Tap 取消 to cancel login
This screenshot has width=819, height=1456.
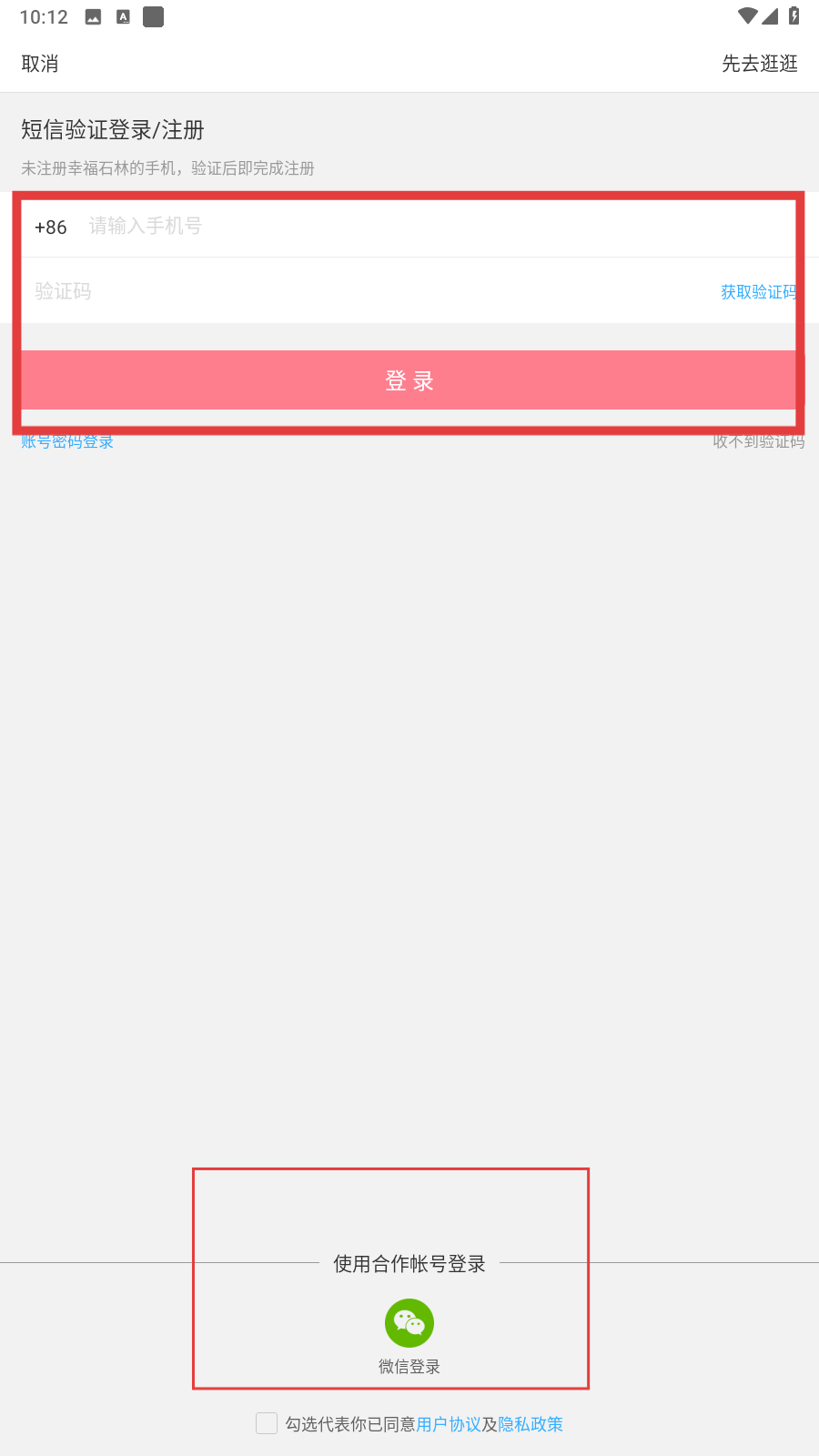[40, 64]
